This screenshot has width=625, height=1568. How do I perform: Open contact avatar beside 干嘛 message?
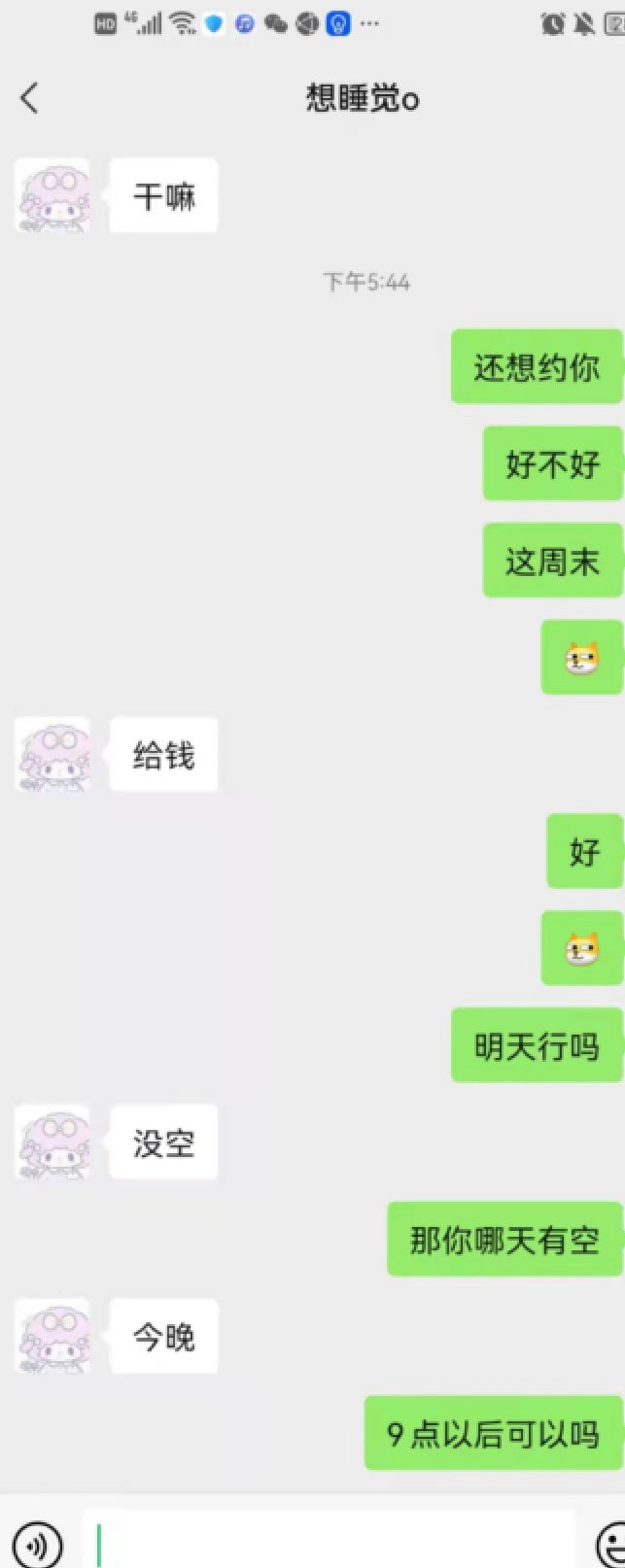(x=52, y=196)
